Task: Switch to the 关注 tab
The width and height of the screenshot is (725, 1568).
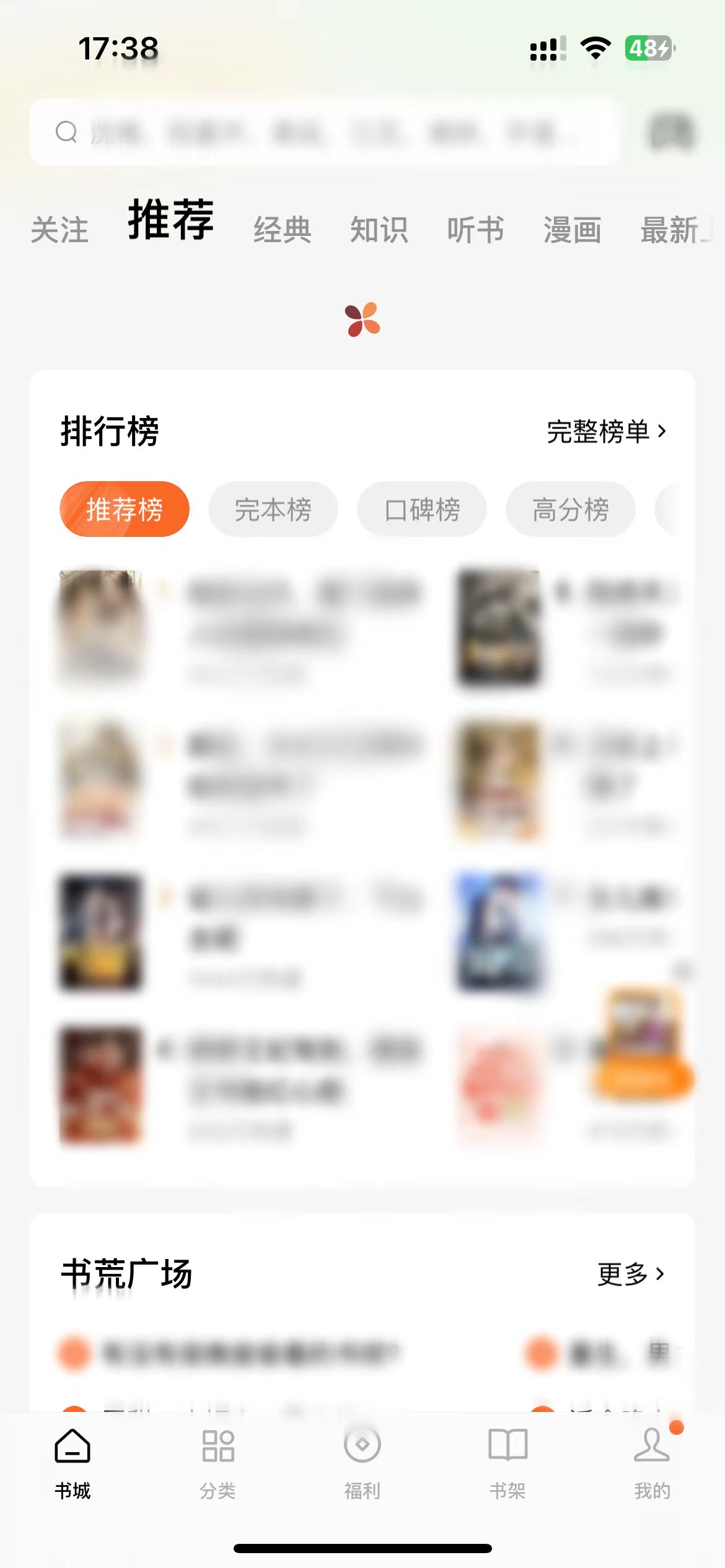Action: click(x=59, y=230)
